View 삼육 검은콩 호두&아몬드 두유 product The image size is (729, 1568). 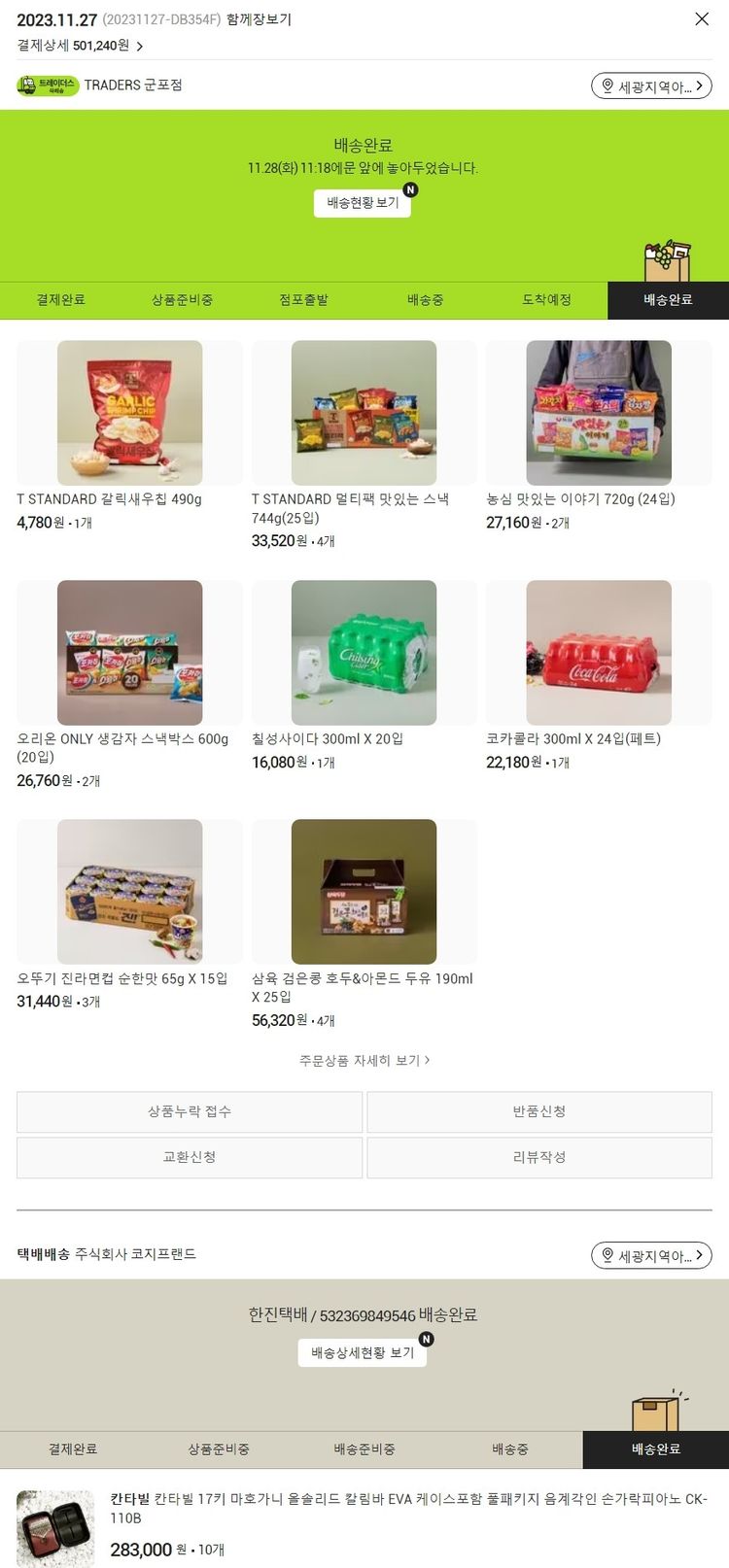[364, 892]
